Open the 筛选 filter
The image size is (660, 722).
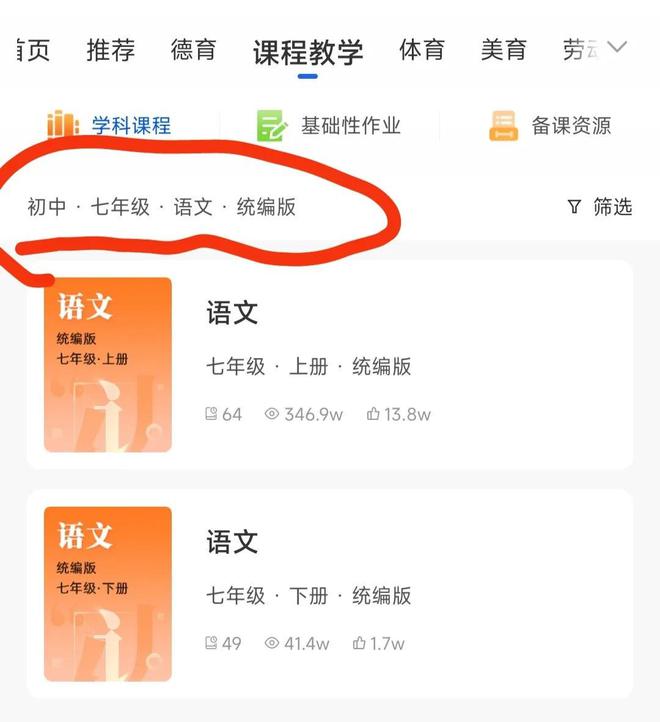tap(600, 207)
